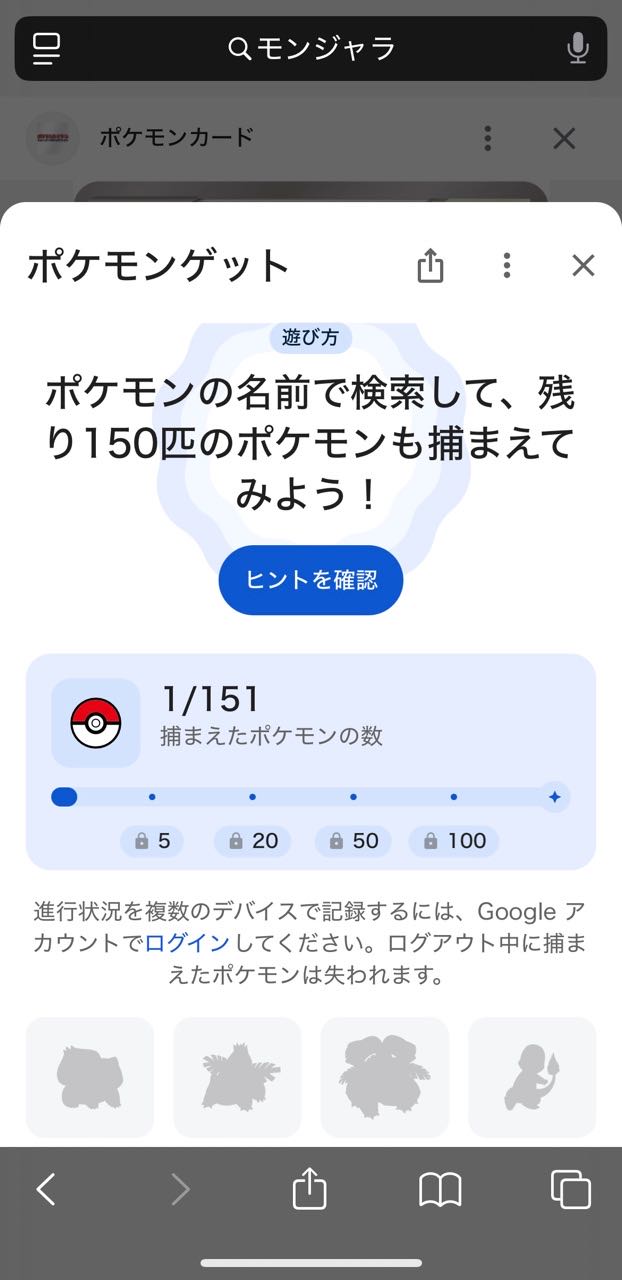
Task: Tap the モンジャラ search field
Action: click(312, 48)
